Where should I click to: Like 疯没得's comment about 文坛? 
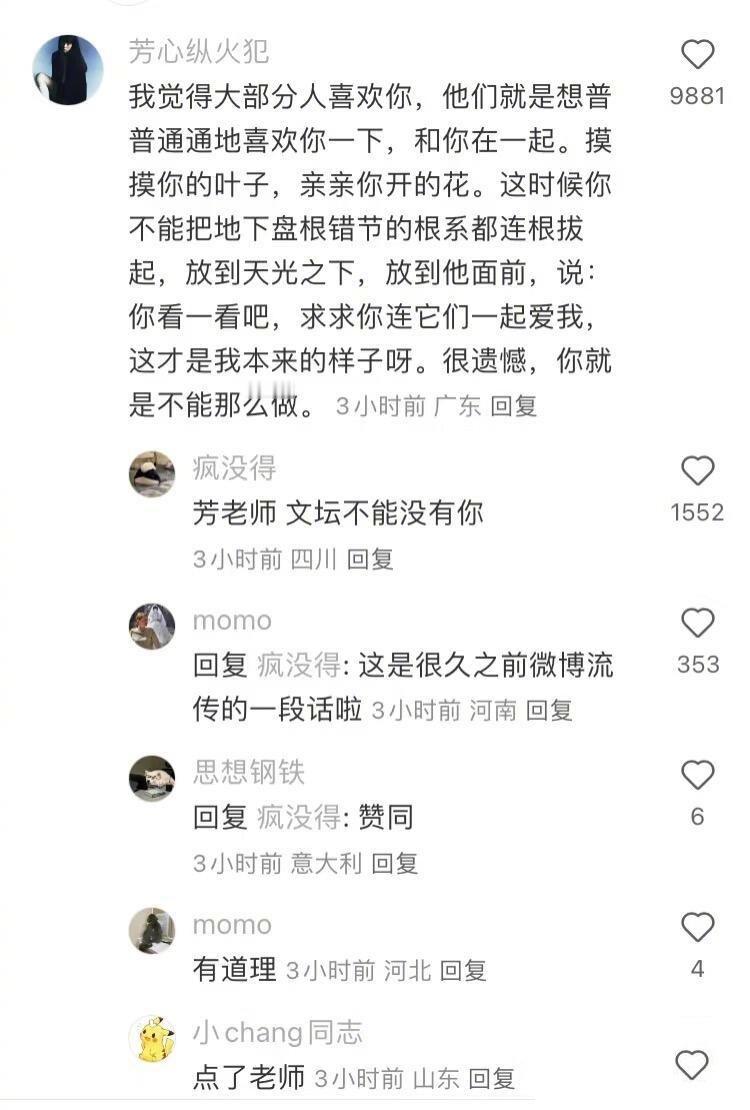pos(697,471)
